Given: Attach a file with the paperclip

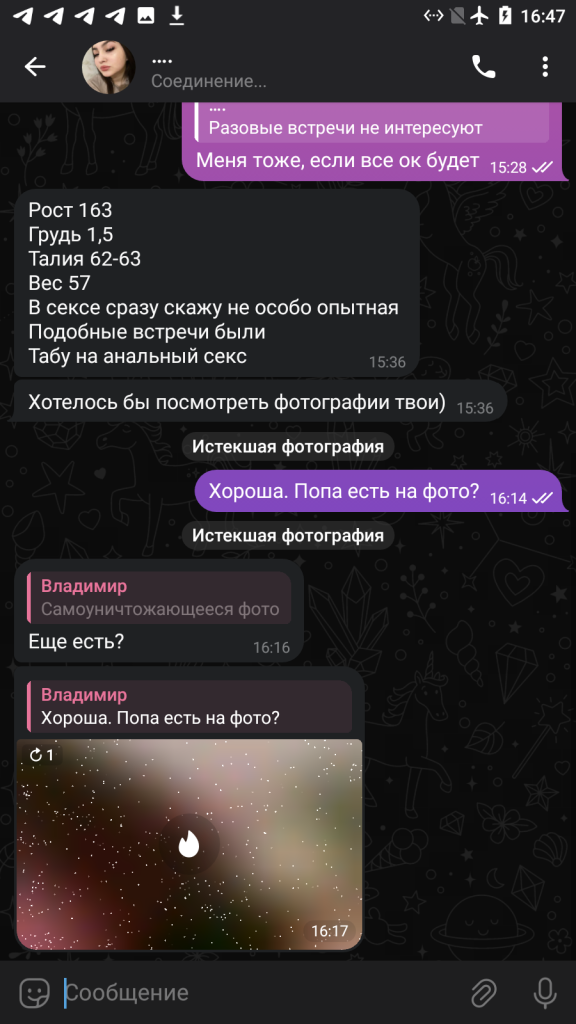Looking at the screenshot, I should (484, 993).
